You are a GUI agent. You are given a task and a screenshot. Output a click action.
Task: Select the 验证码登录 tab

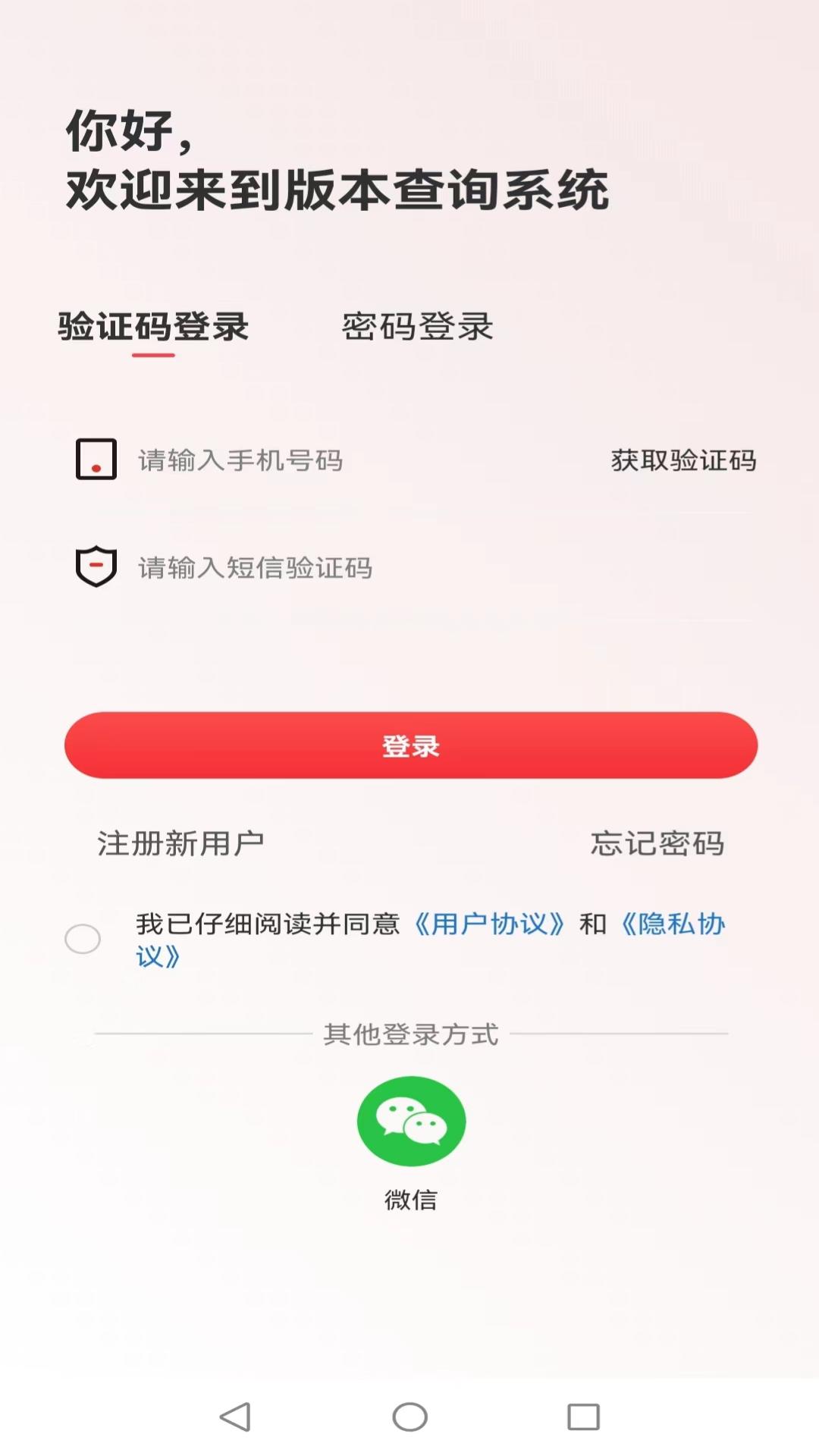153,327
